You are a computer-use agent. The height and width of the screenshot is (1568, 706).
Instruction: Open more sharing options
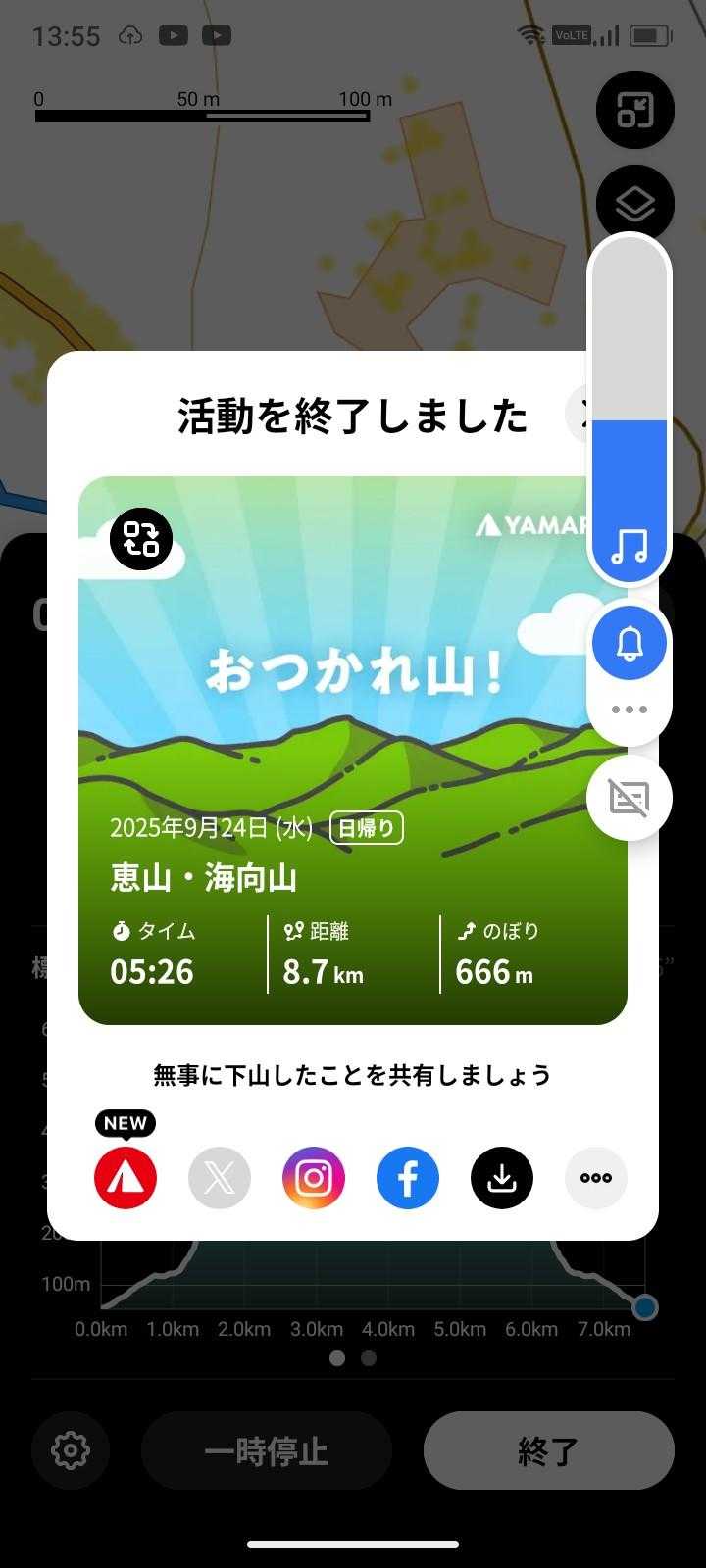pyautogui.click(x=596, y=1177)
